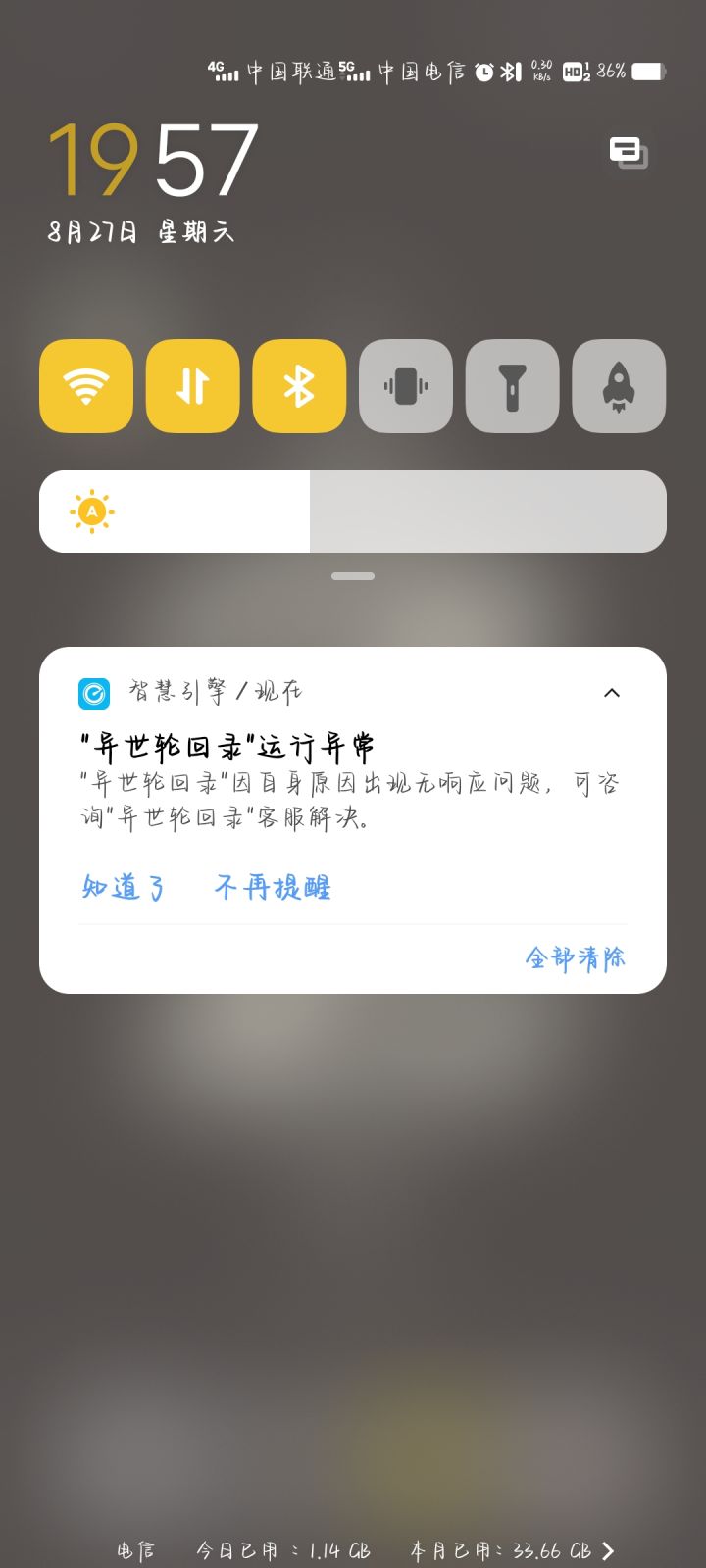Turn off Bluetooth from quick settings tile
Image resolution: width=706 pixels, height=1568 pixels.
pyautogui.click(x=299, y=386)
